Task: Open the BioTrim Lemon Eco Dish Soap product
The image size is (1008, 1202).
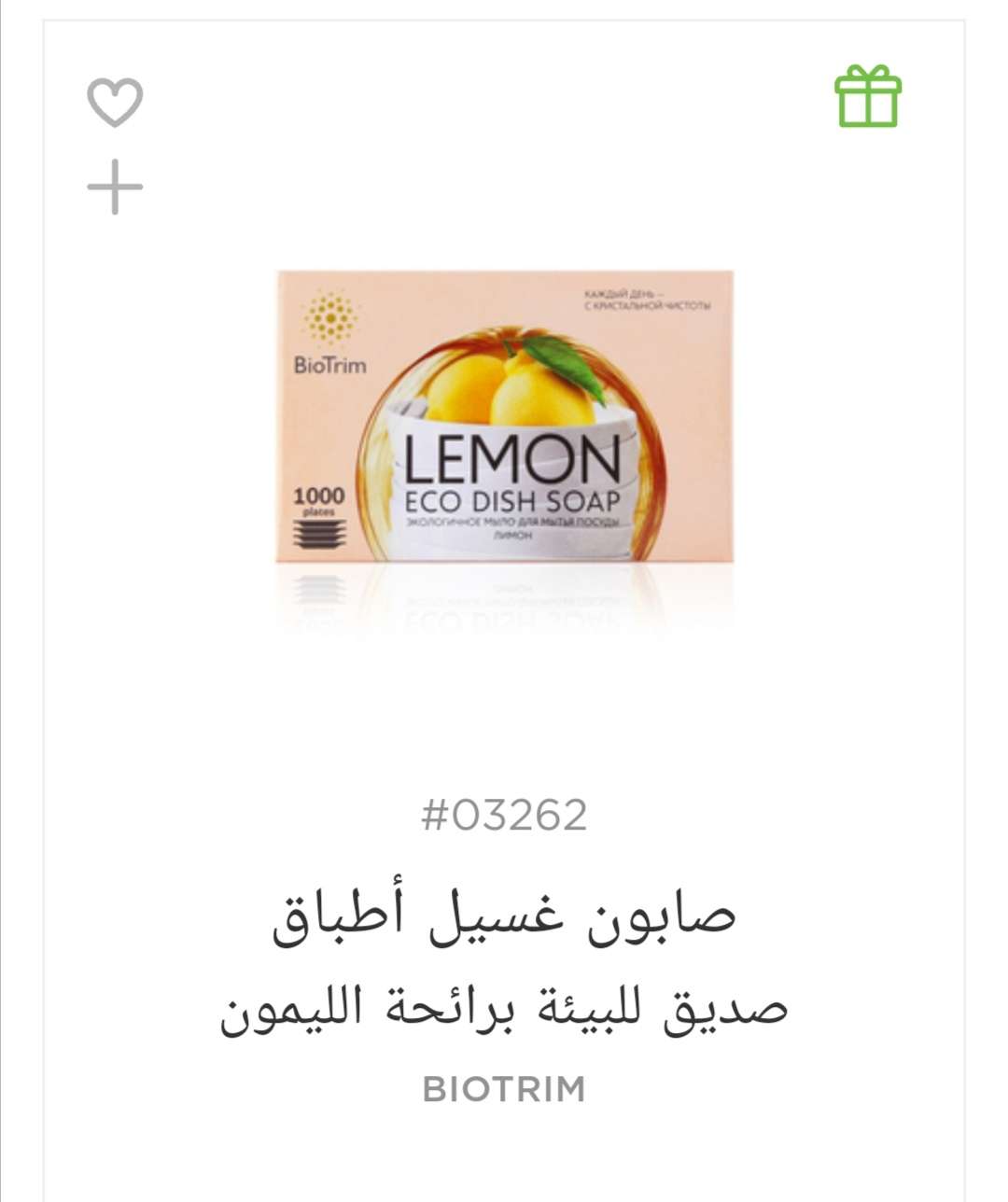Action: click(504, 416)
